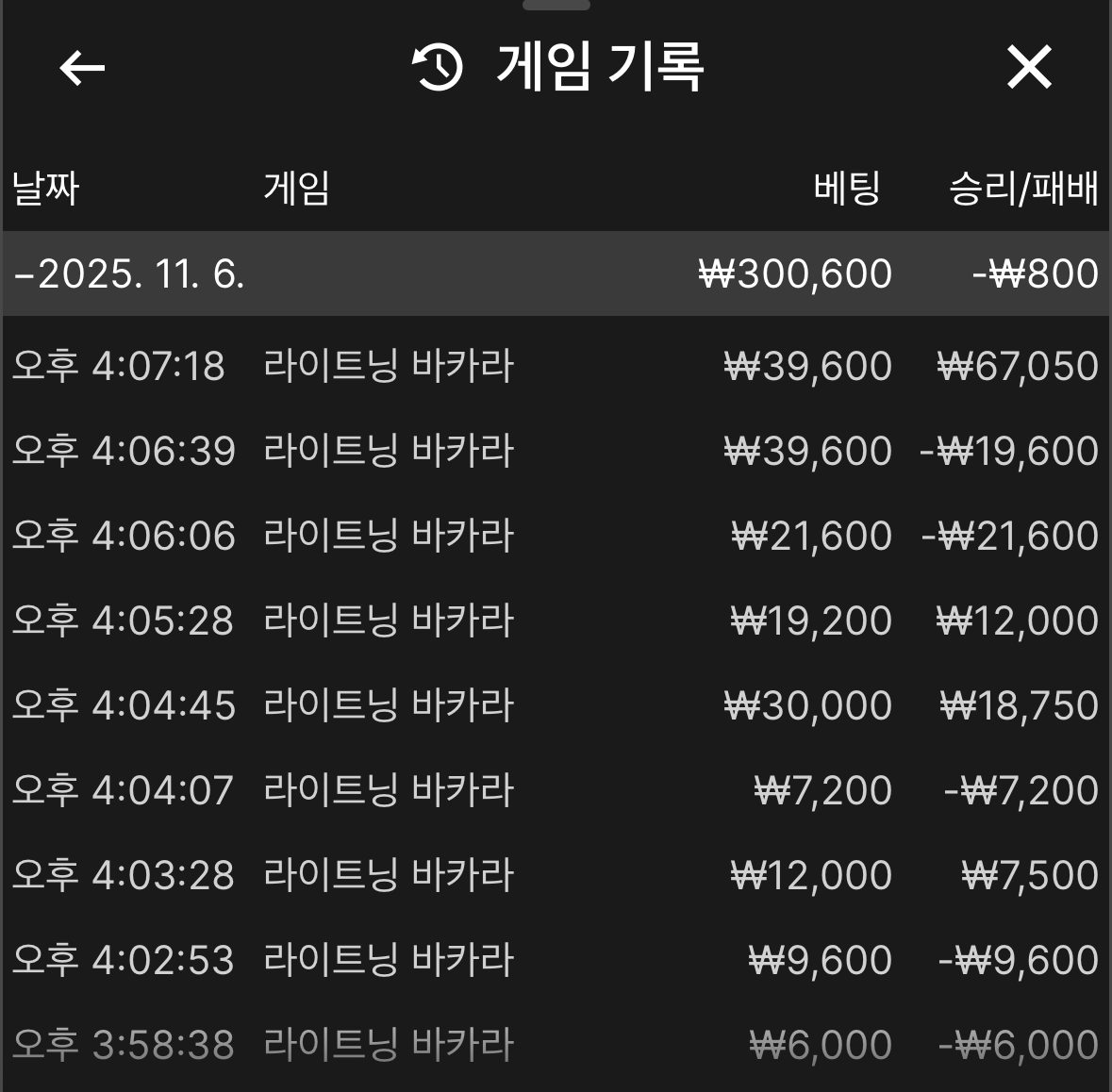View the 오후 4:04:07 round details

coord(555,790)
